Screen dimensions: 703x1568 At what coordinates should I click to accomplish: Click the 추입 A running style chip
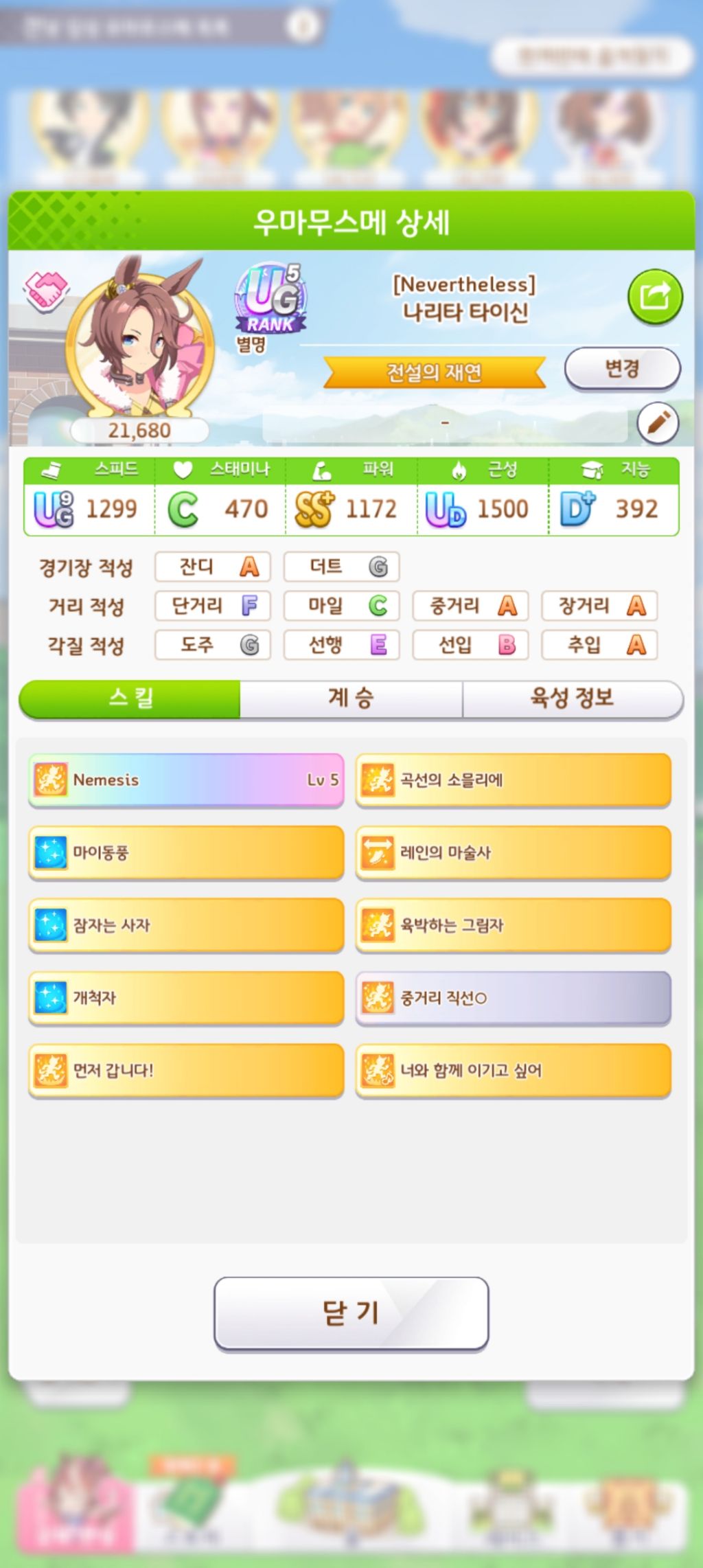pyautogui.click(x=598, y=644)
